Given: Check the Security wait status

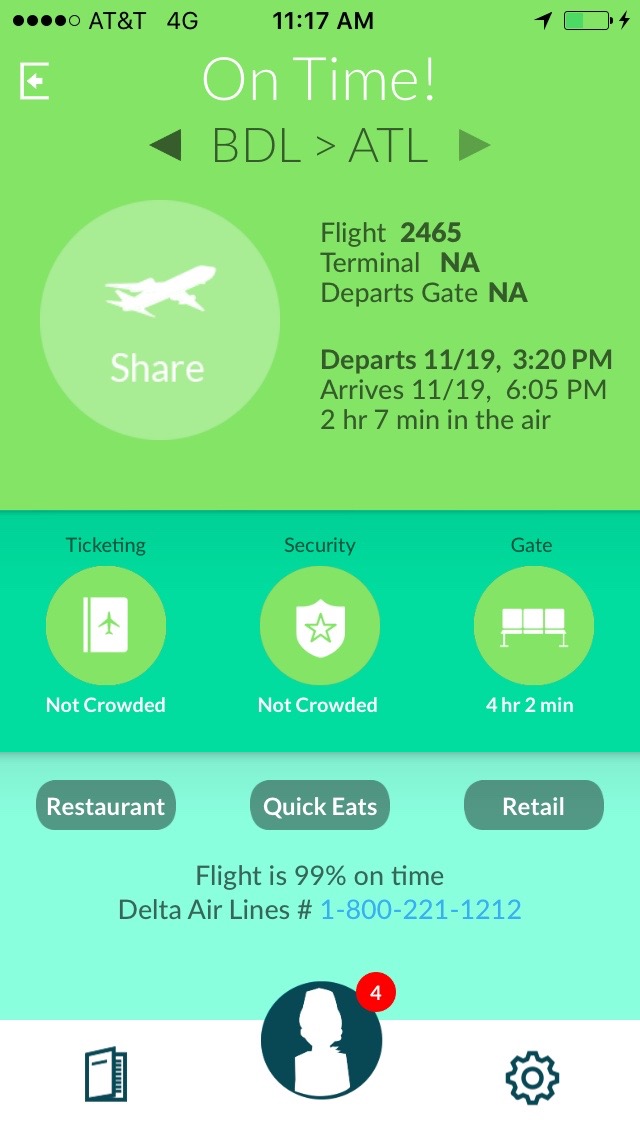Looking at the screenshot, I should (319, 626).
